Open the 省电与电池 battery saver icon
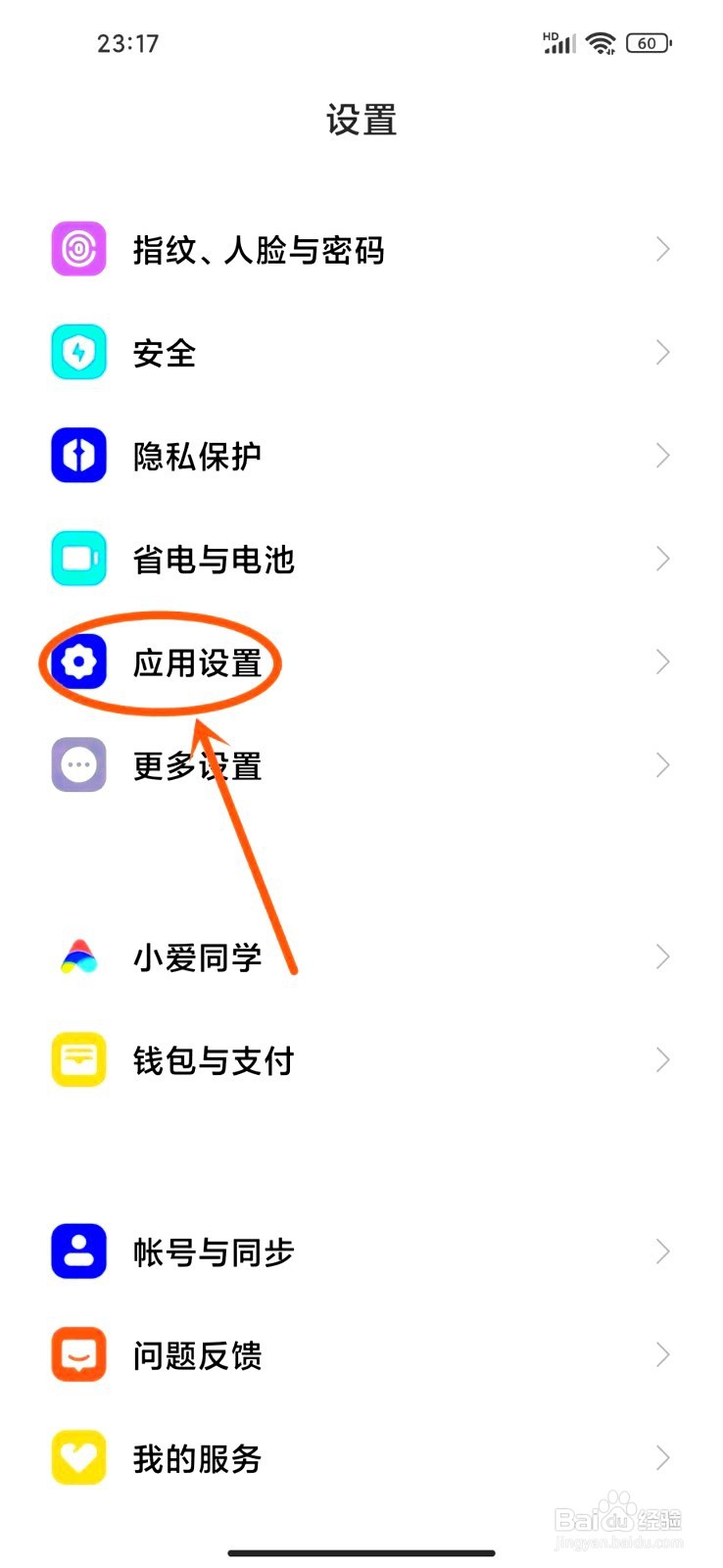The width and height of the screenshot is (723, 1568). pos(78,558)
